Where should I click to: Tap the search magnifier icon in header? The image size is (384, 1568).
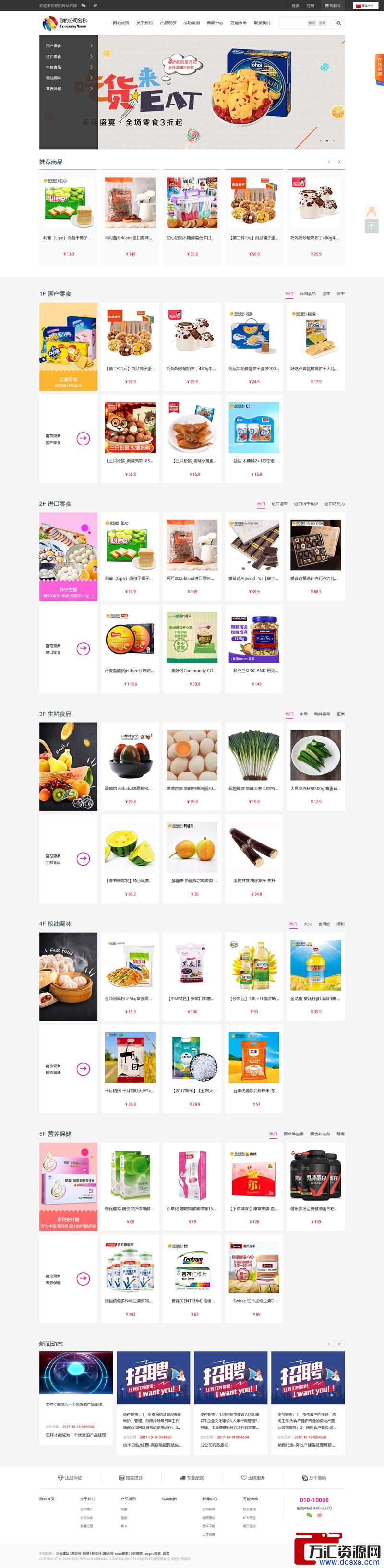tap(338, 23)
